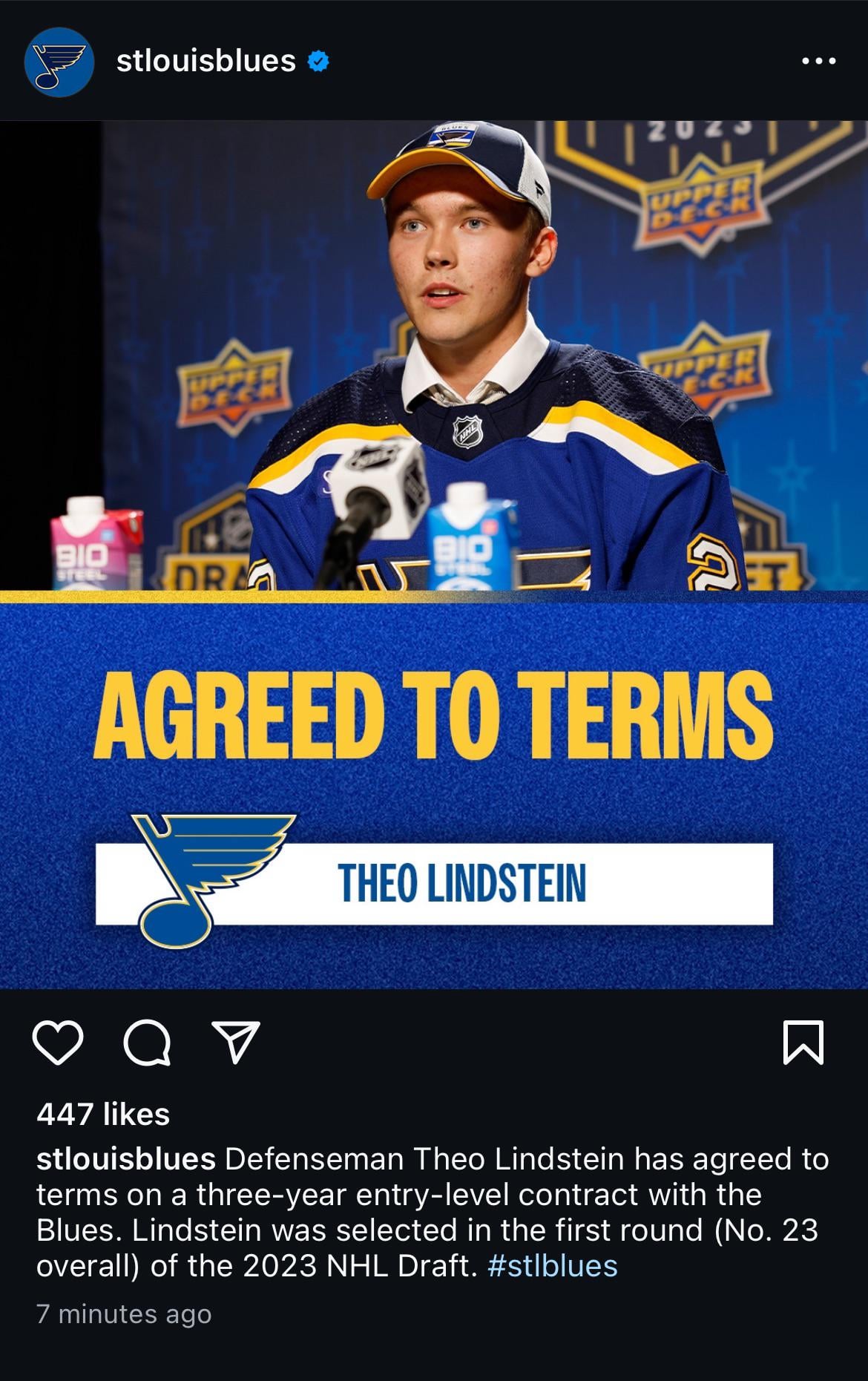Open the Theo Lindstein announcement image
The image size is (868, 1381).
434,554
